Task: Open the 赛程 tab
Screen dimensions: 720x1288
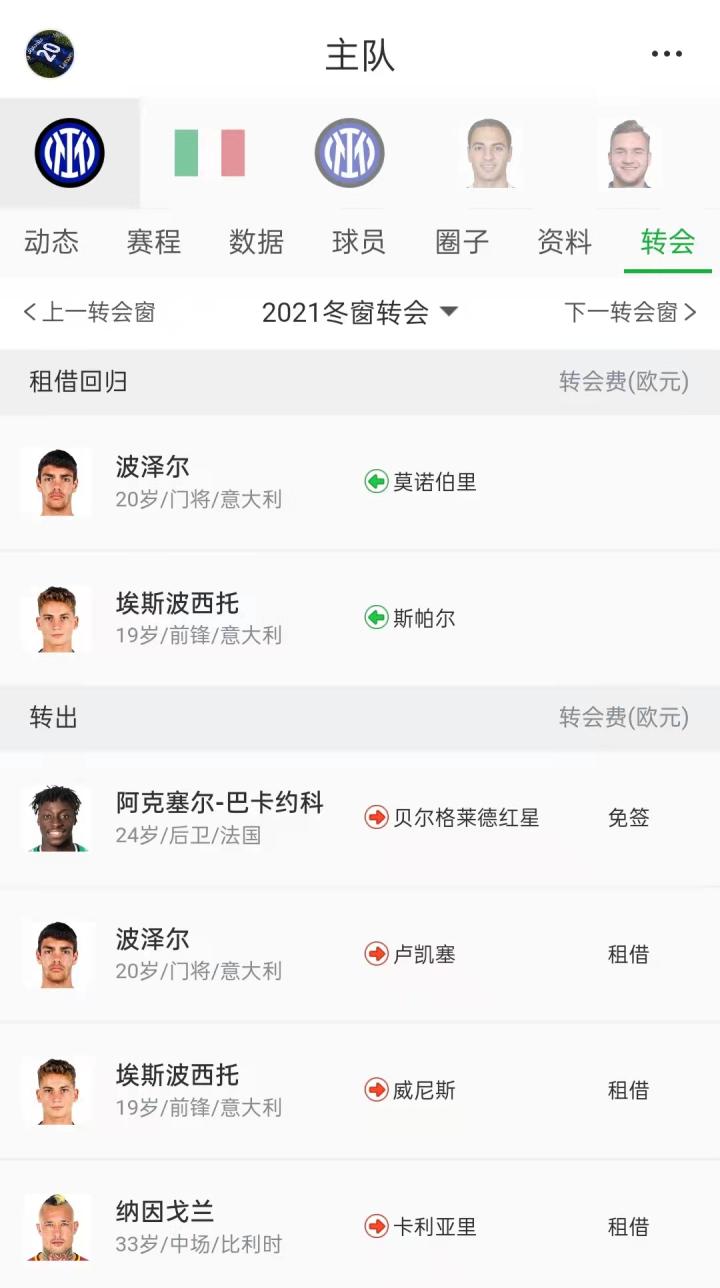Action: (153, 242)
